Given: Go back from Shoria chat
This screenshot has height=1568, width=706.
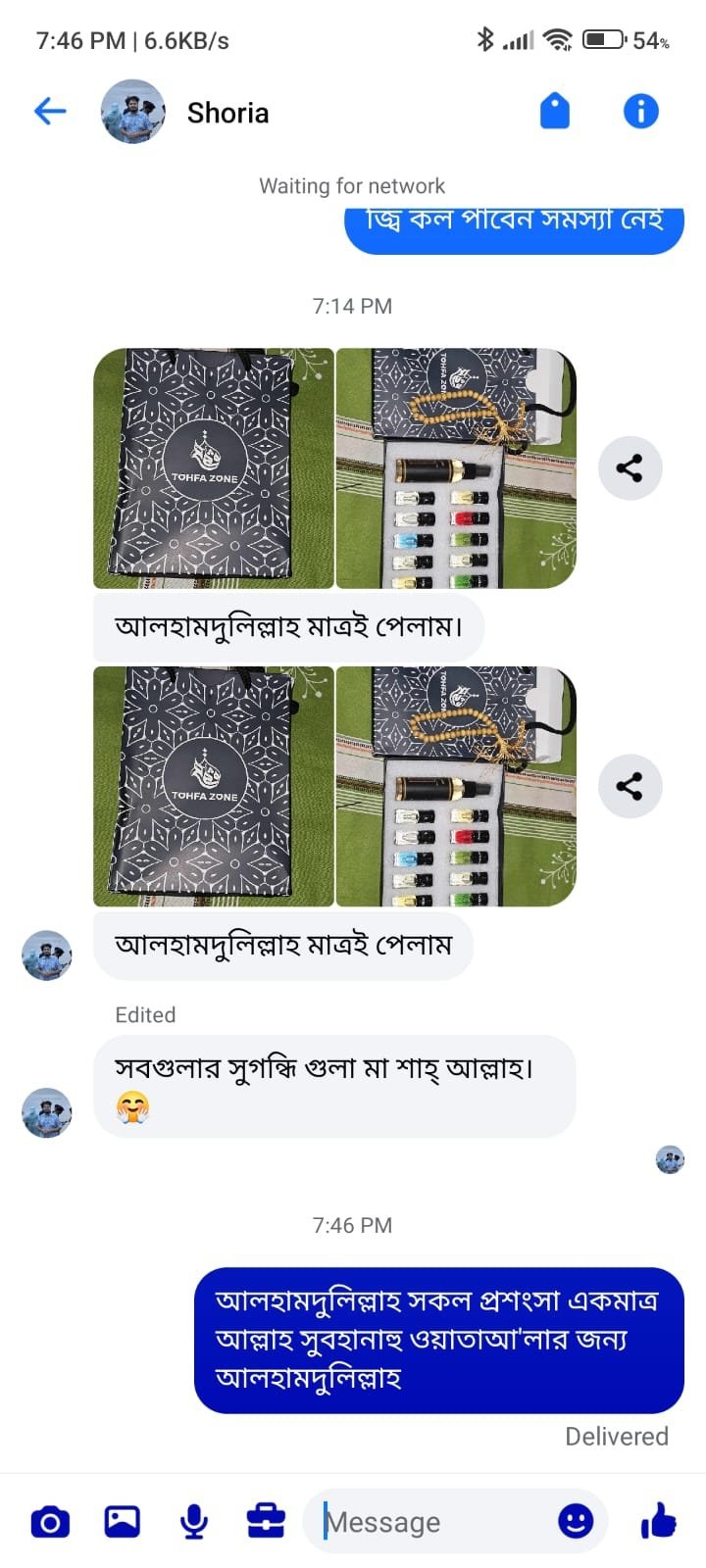Looking at the screenshot, I should click(49, 112).
